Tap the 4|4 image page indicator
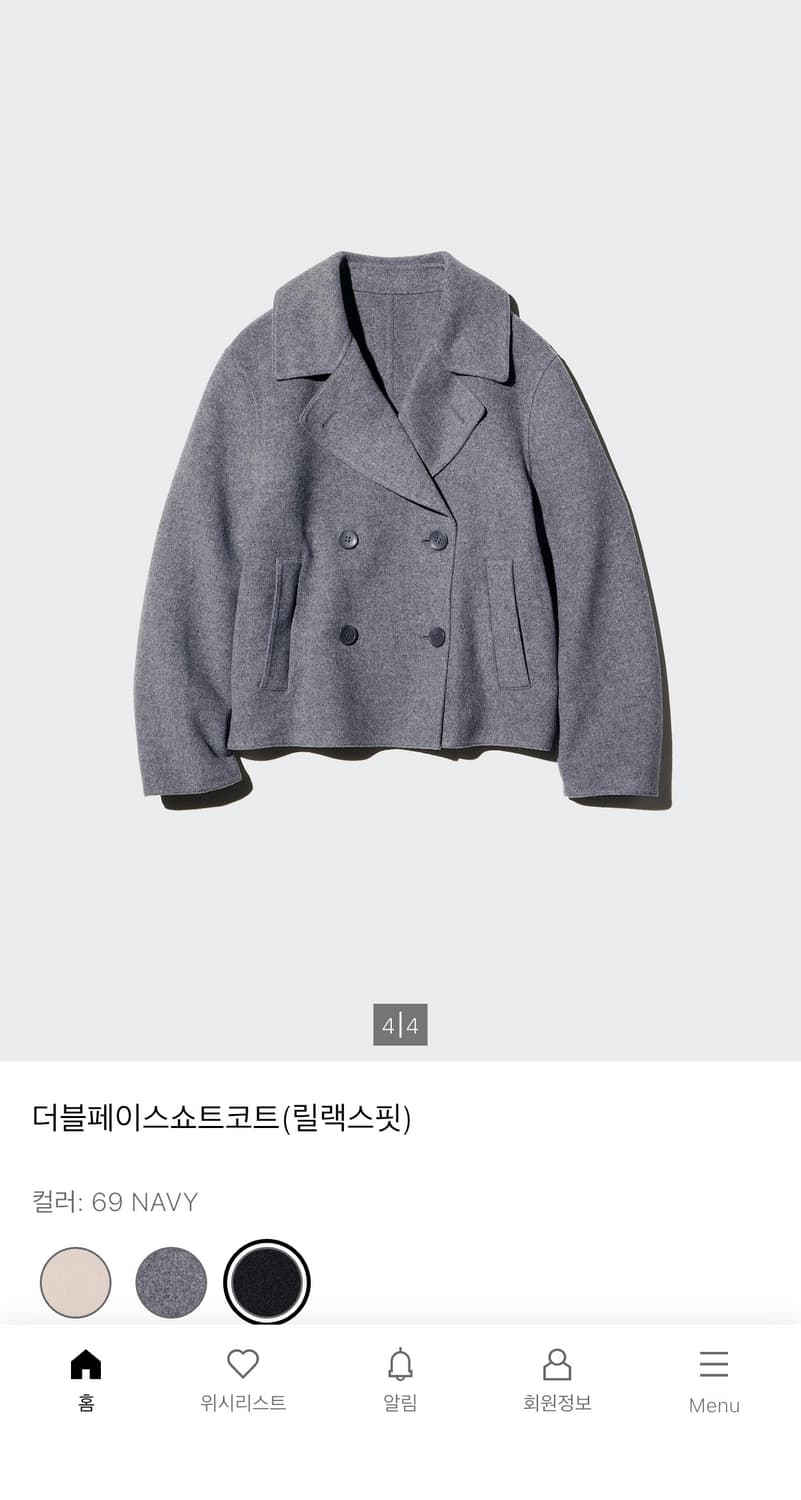801x1500 pixels. (400, 1023)
